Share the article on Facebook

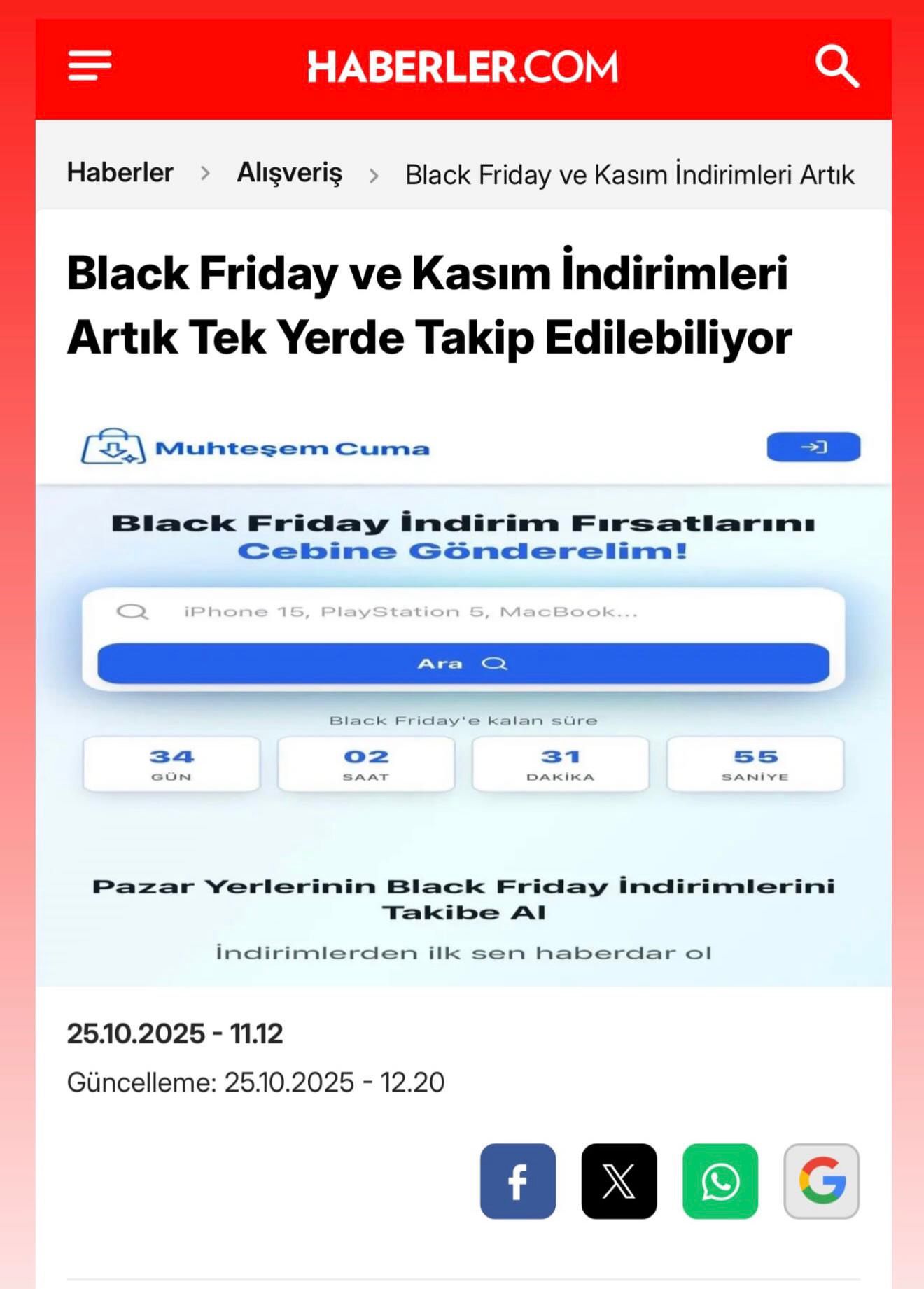click(x=517, y=1181)
